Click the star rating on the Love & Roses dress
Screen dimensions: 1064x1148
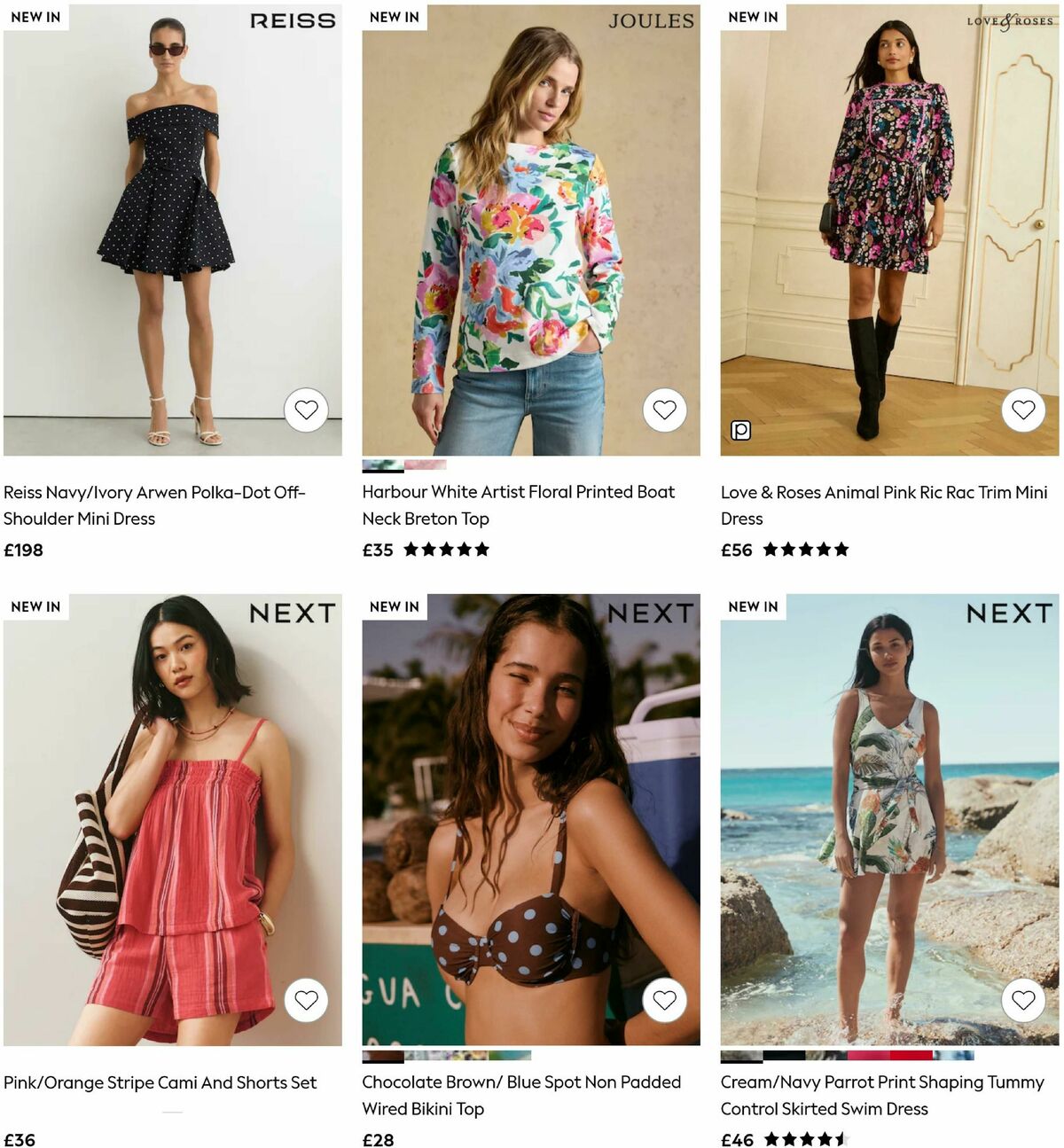click(x=807, y=550)
